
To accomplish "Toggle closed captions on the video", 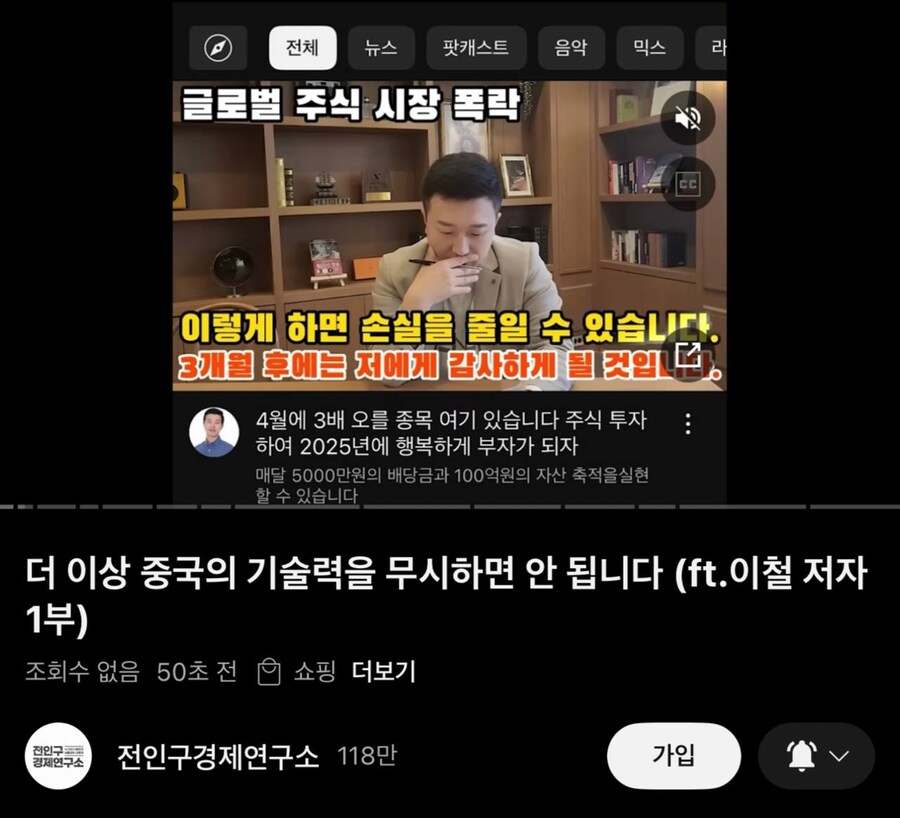I will click(x=688, y=184).
